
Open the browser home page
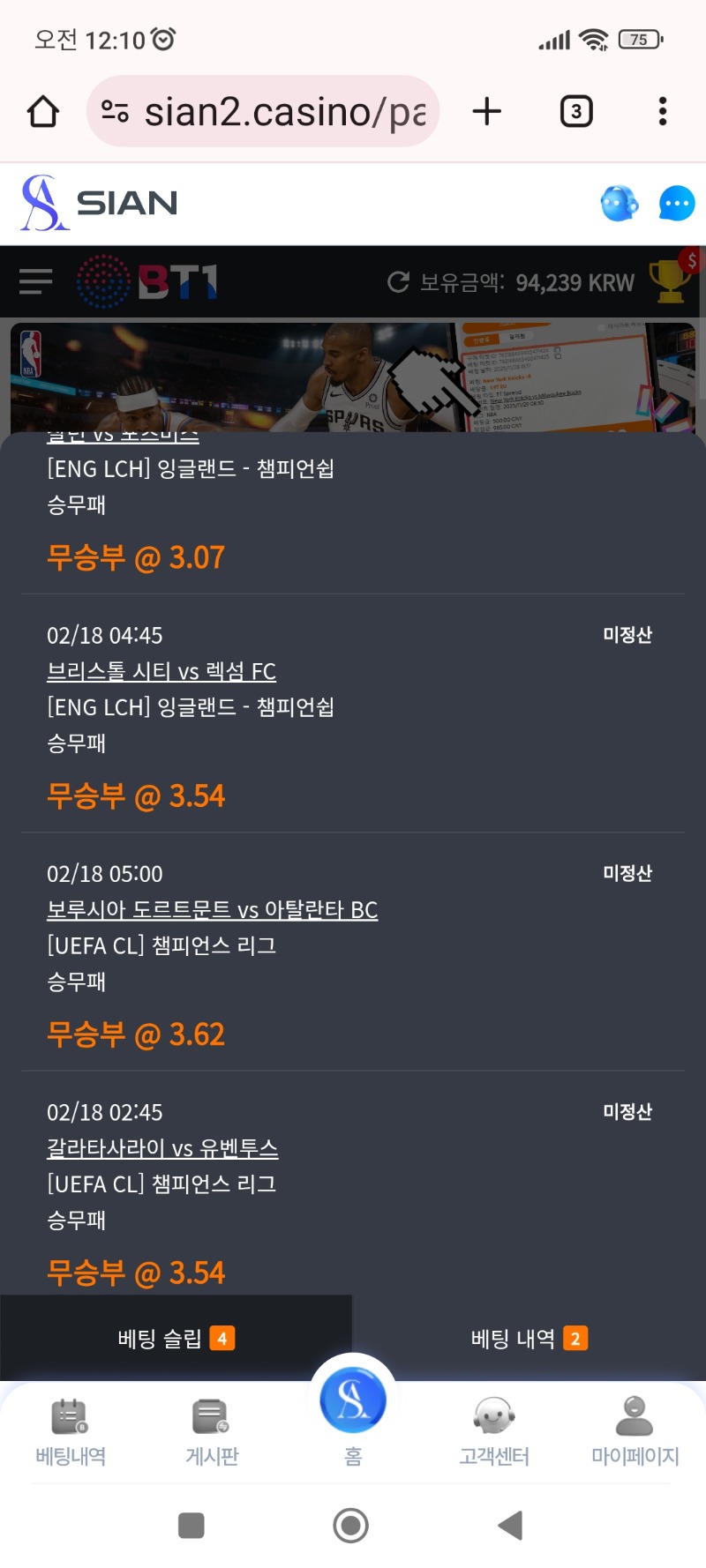coord(43,112)
